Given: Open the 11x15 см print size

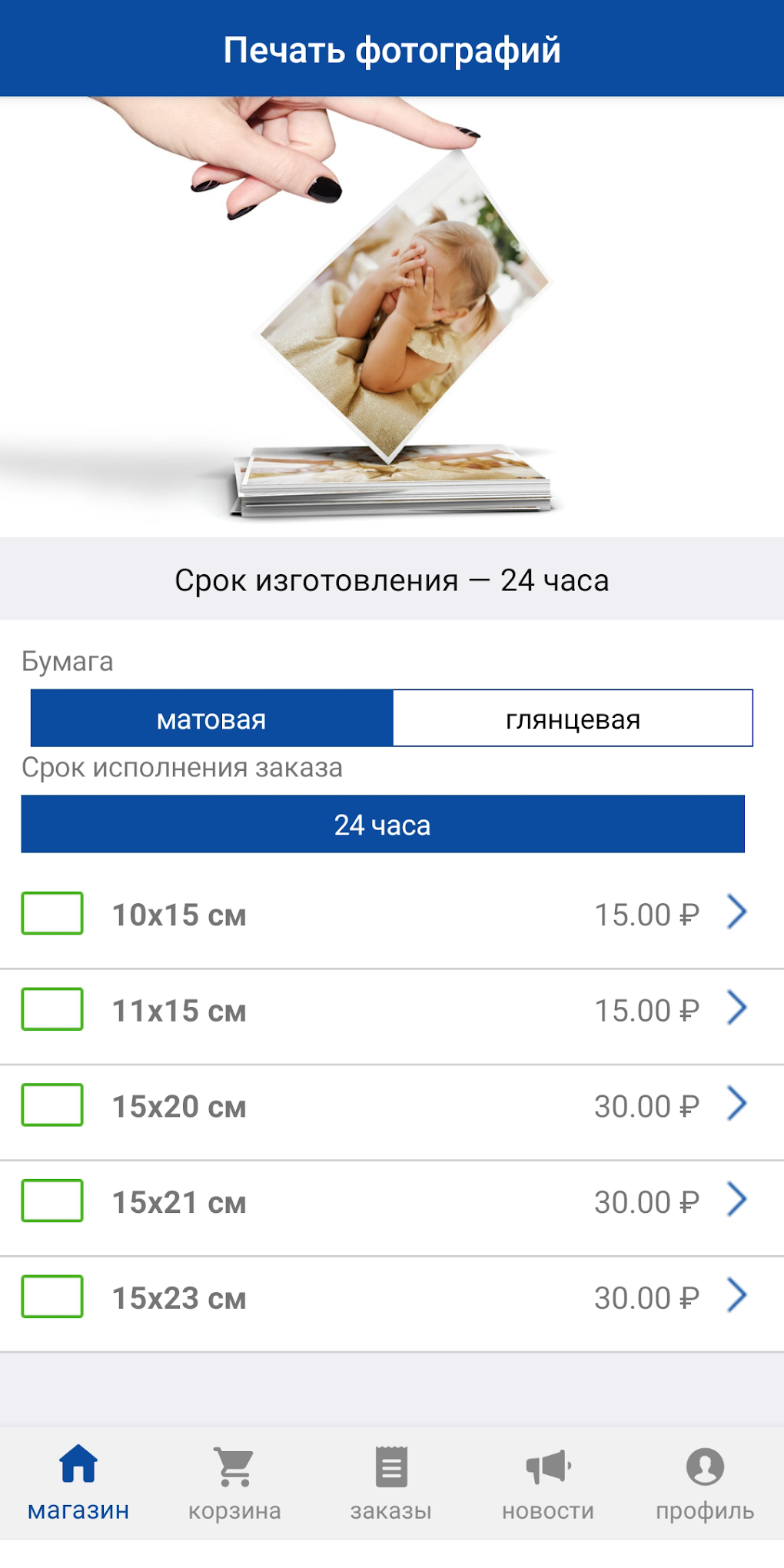Looking at the screenshot, I should pos(384,1010).
